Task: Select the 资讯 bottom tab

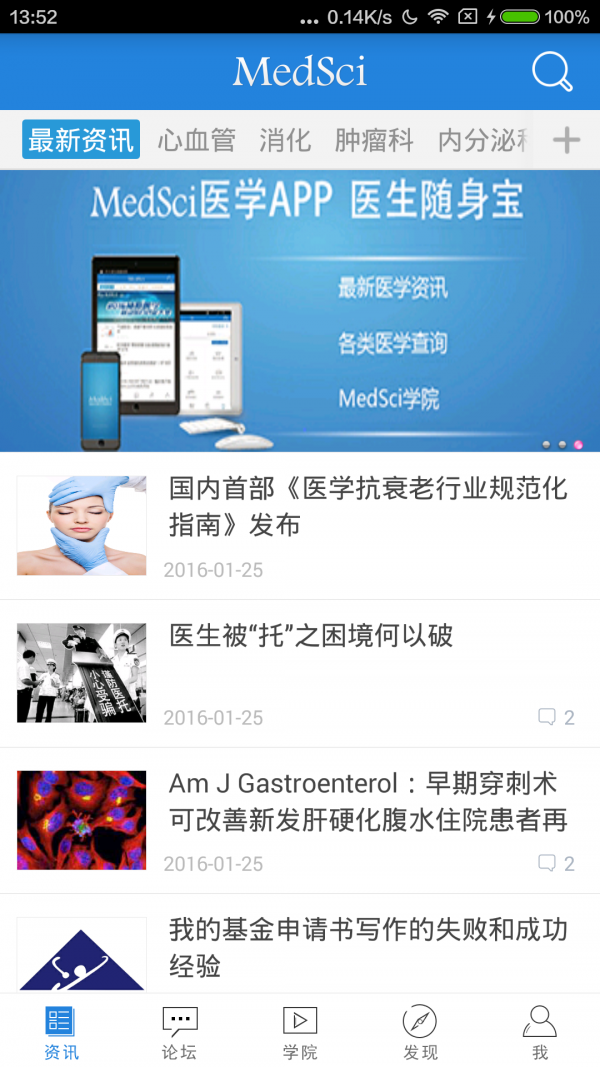Action: 60,1032
